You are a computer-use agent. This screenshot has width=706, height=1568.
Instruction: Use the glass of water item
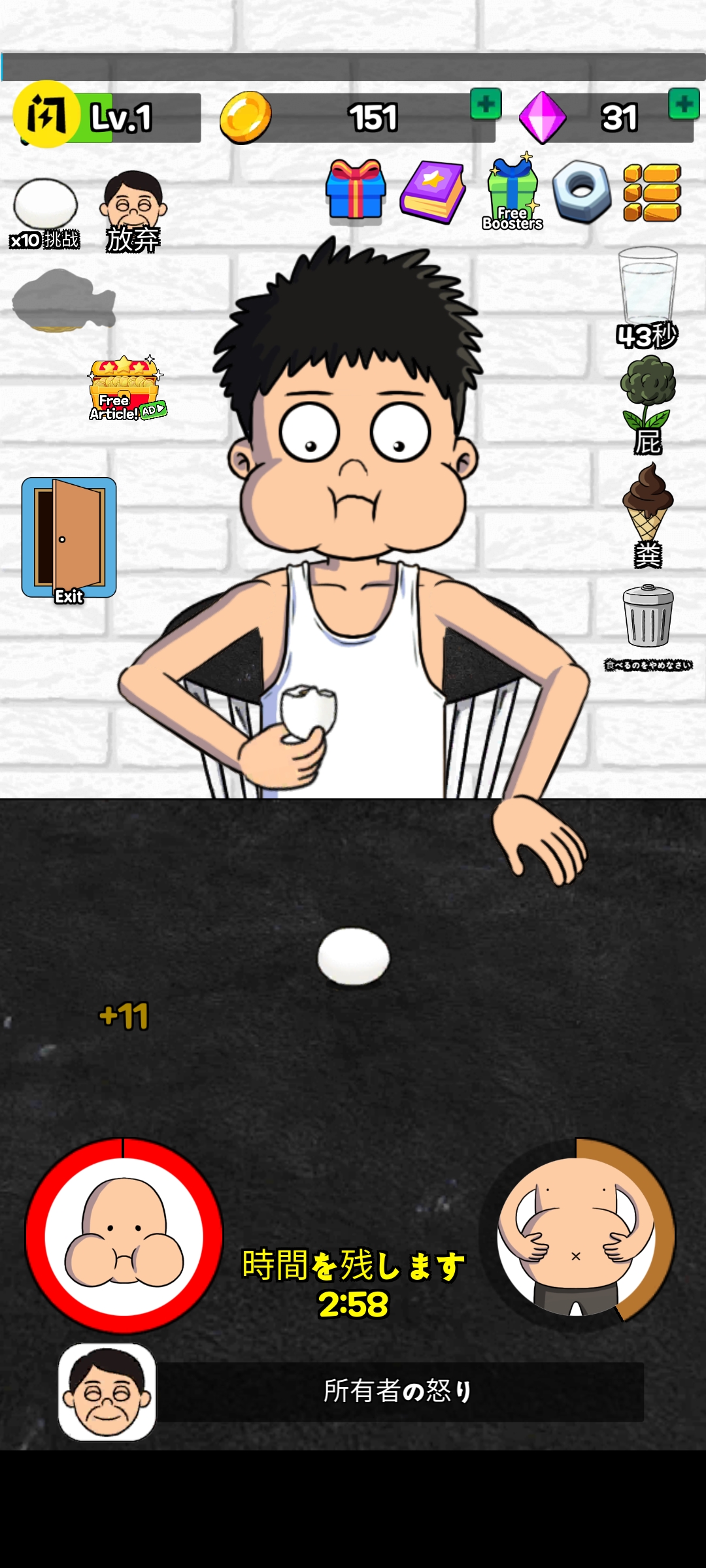coord(647,295)
